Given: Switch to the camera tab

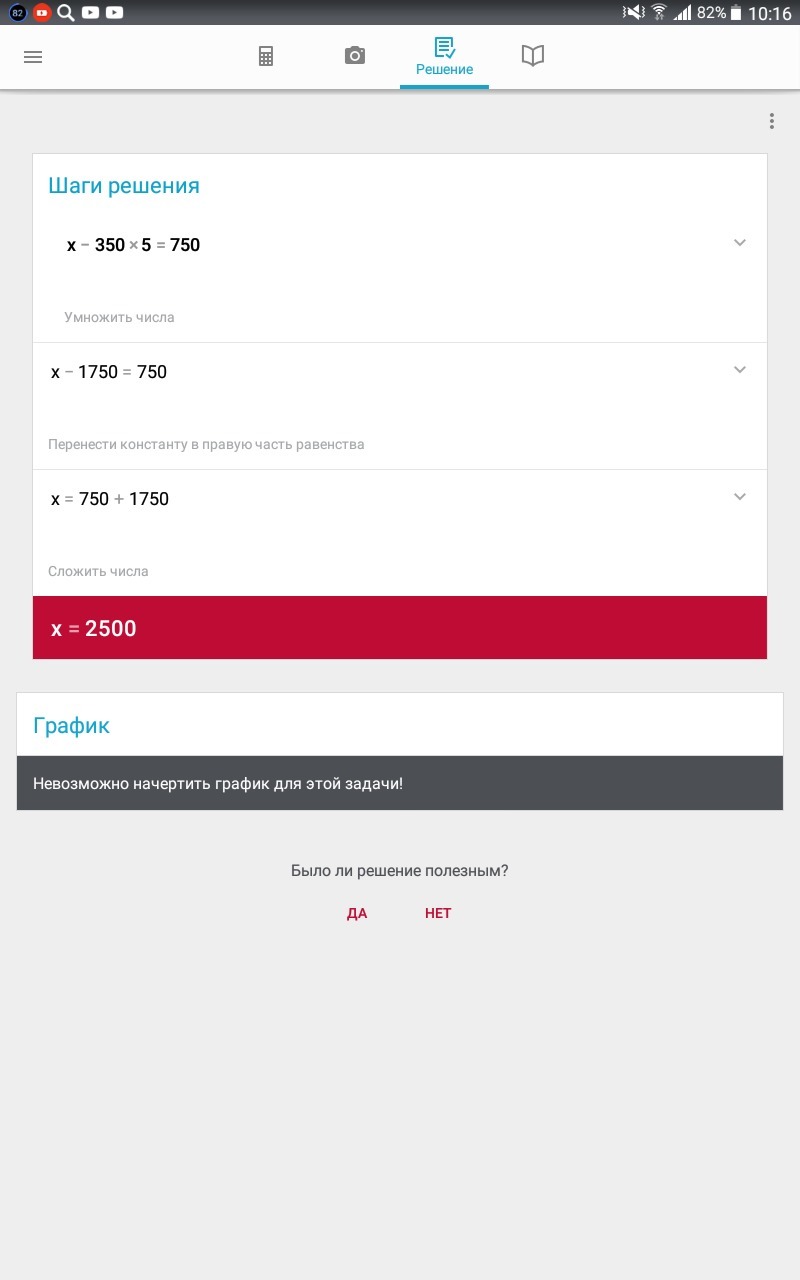Looking at the screenshot, I should (355, 56).
